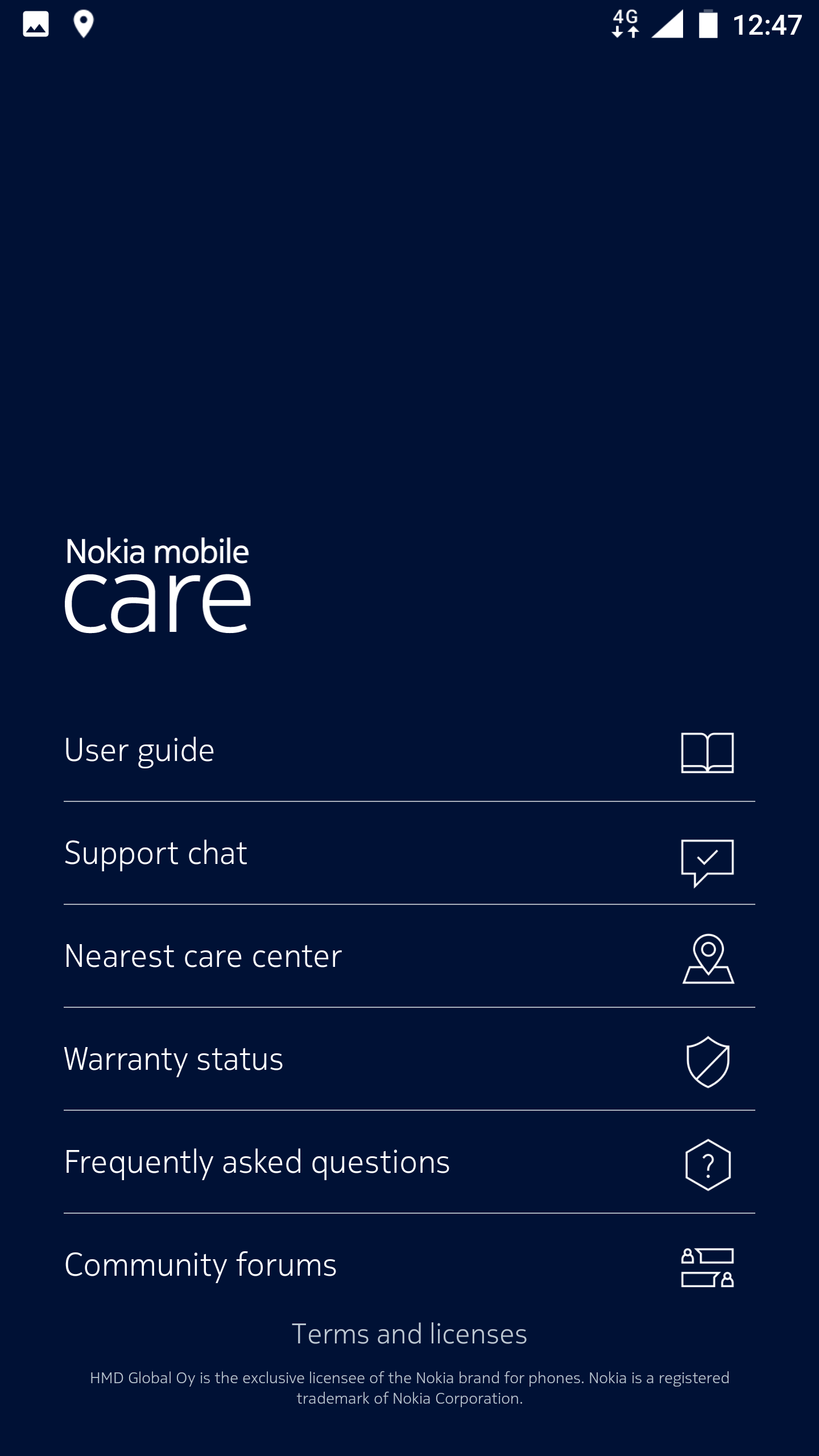Open Frequently asked questions
This screenshot has height=1456, width=819.
[x=409, y=1163]
